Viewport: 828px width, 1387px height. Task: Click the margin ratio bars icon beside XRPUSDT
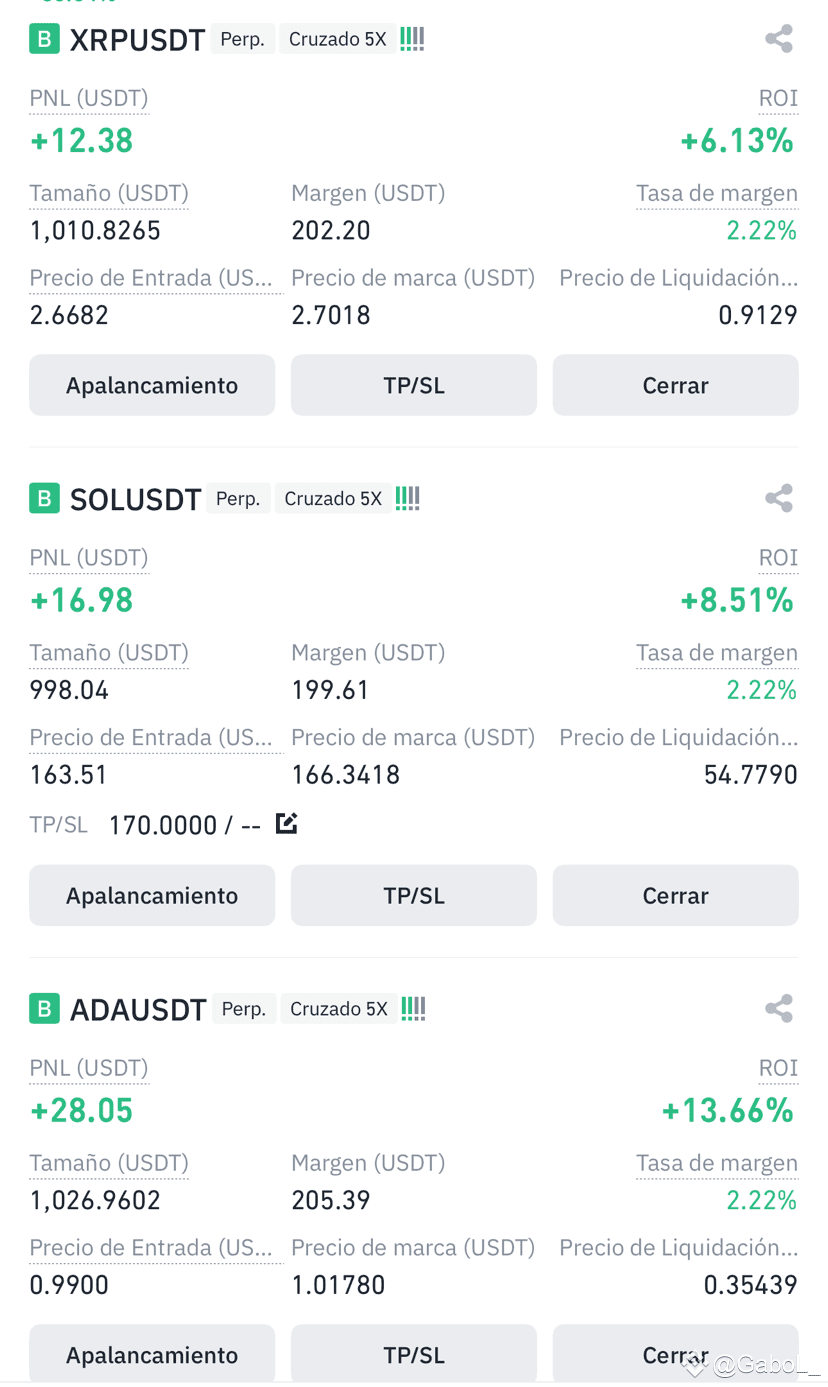coord(411,38)
